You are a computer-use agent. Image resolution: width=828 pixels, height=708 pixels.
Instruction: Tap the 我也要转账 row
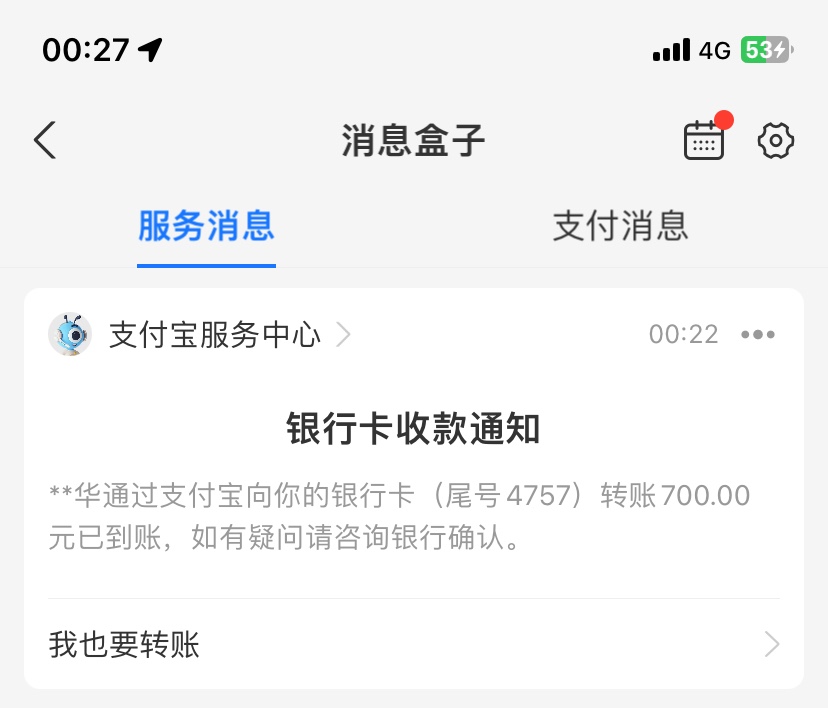click(413, 644)
